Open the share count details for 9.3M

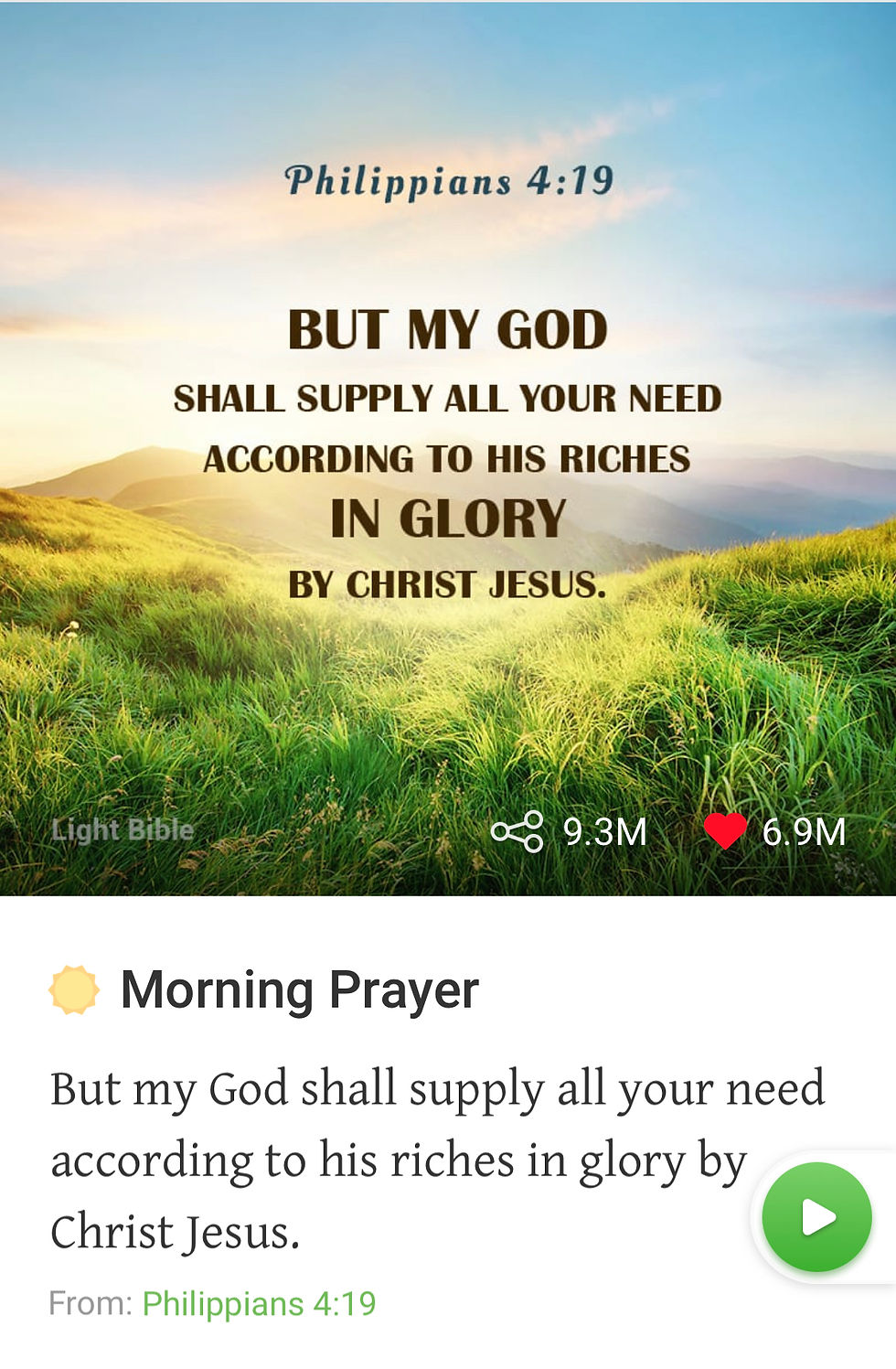tap(603, 832)
